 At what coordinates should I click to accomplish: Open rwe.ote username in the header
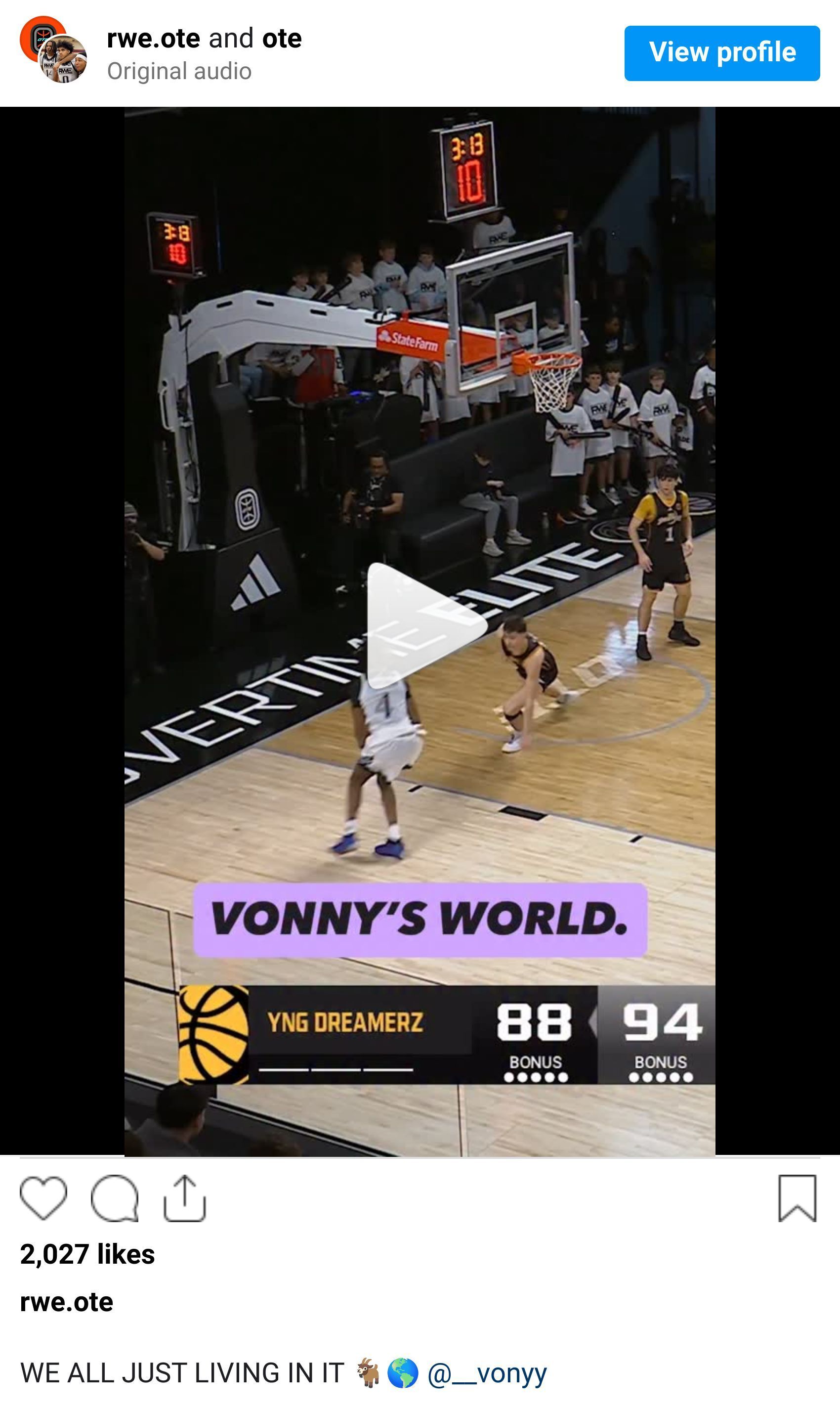(x=153, y=39)
